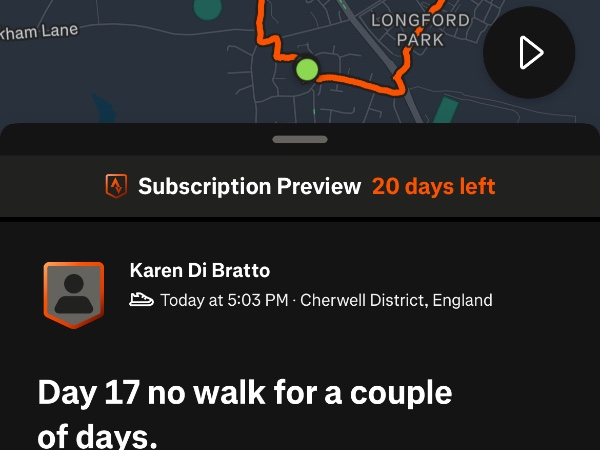
Task: Open the Subscription Preview banner
Action: coord(300,186)
